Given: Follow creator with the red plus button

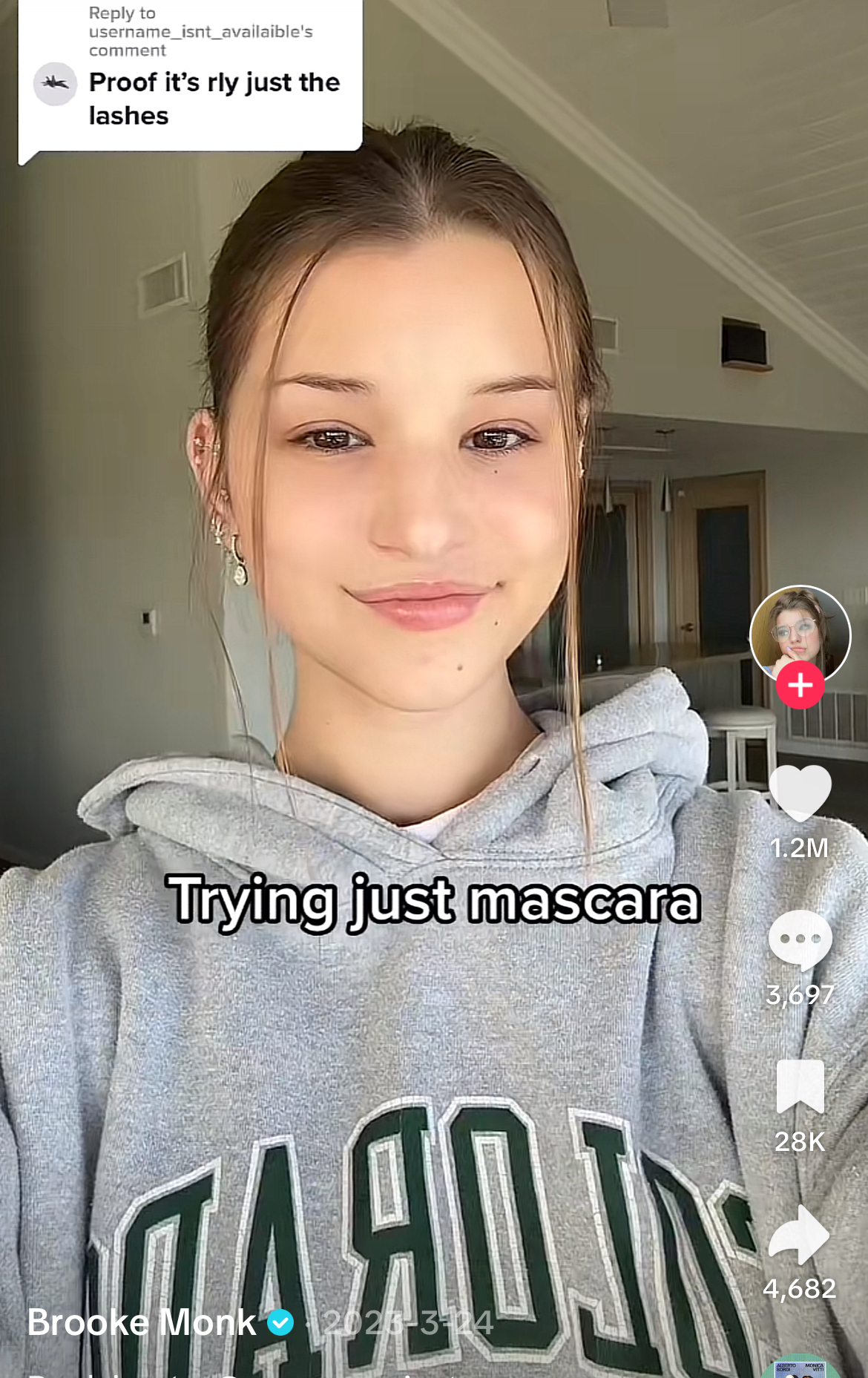Looking at the screenshot, I should 800,685.
